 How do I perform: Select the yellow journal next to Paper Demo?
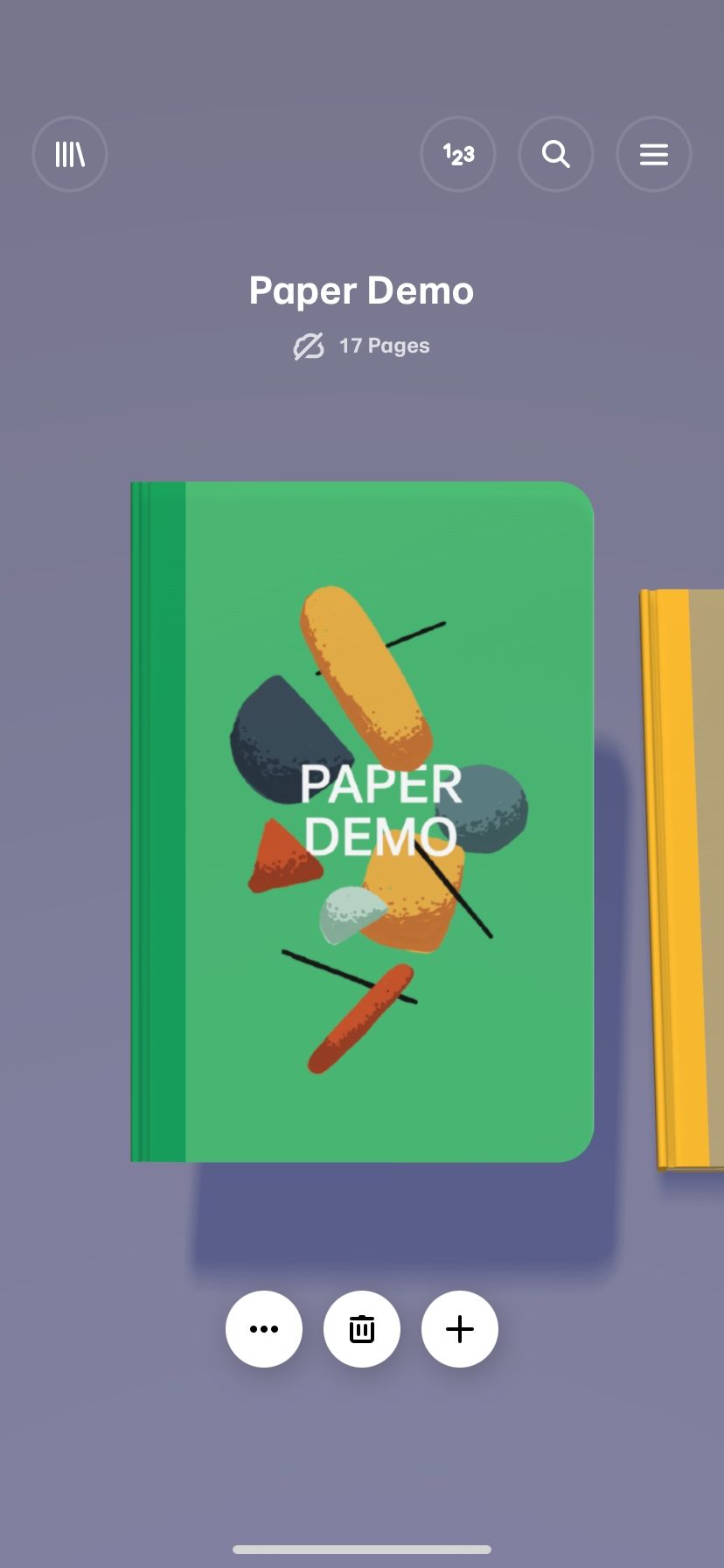[x=687, y=879]
